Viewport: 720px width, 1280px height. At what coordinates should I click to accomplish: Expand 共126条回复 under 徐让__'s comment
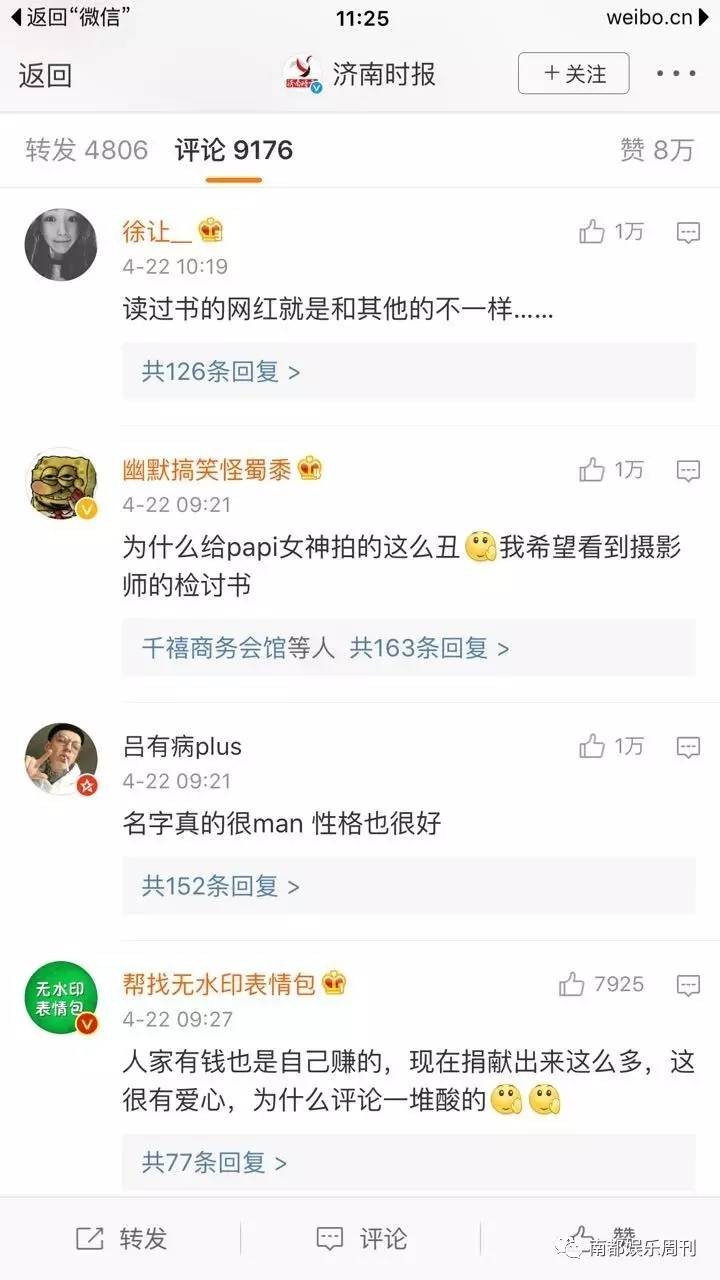tap(221, 372)
